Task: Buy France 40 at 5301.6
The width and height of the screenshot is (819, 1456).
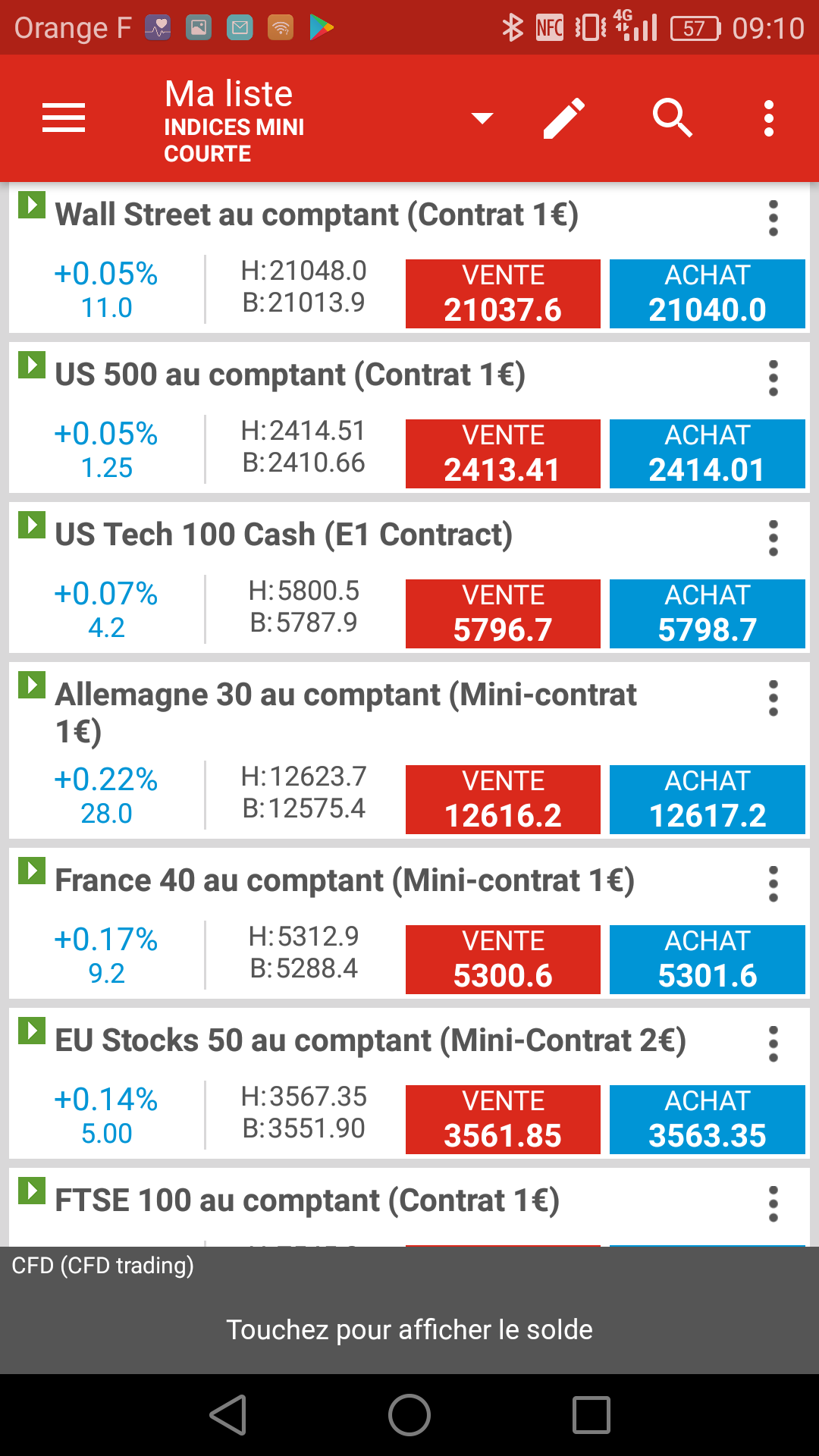Action: click(707, 960)
